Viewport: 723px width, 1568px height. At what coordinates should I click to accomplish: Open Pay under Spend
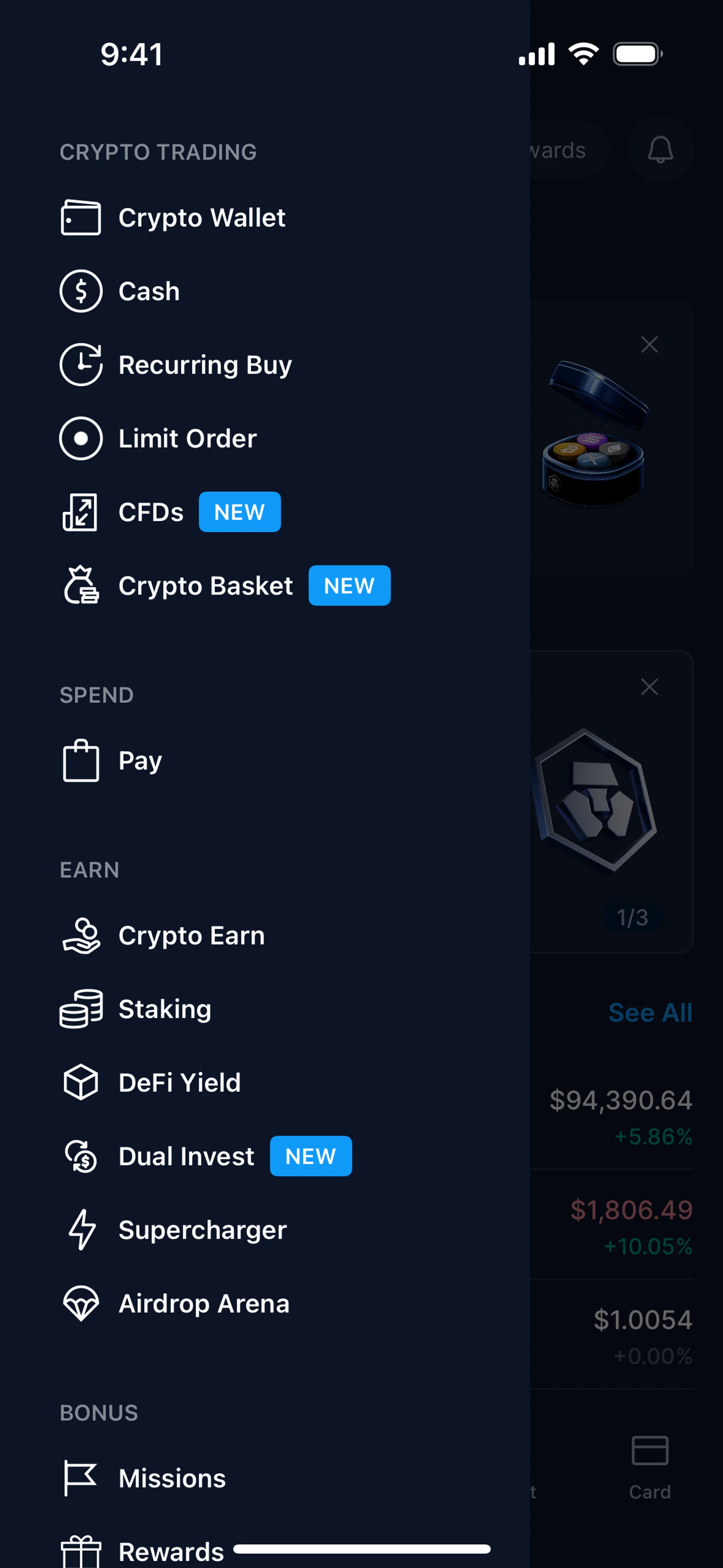140,761
